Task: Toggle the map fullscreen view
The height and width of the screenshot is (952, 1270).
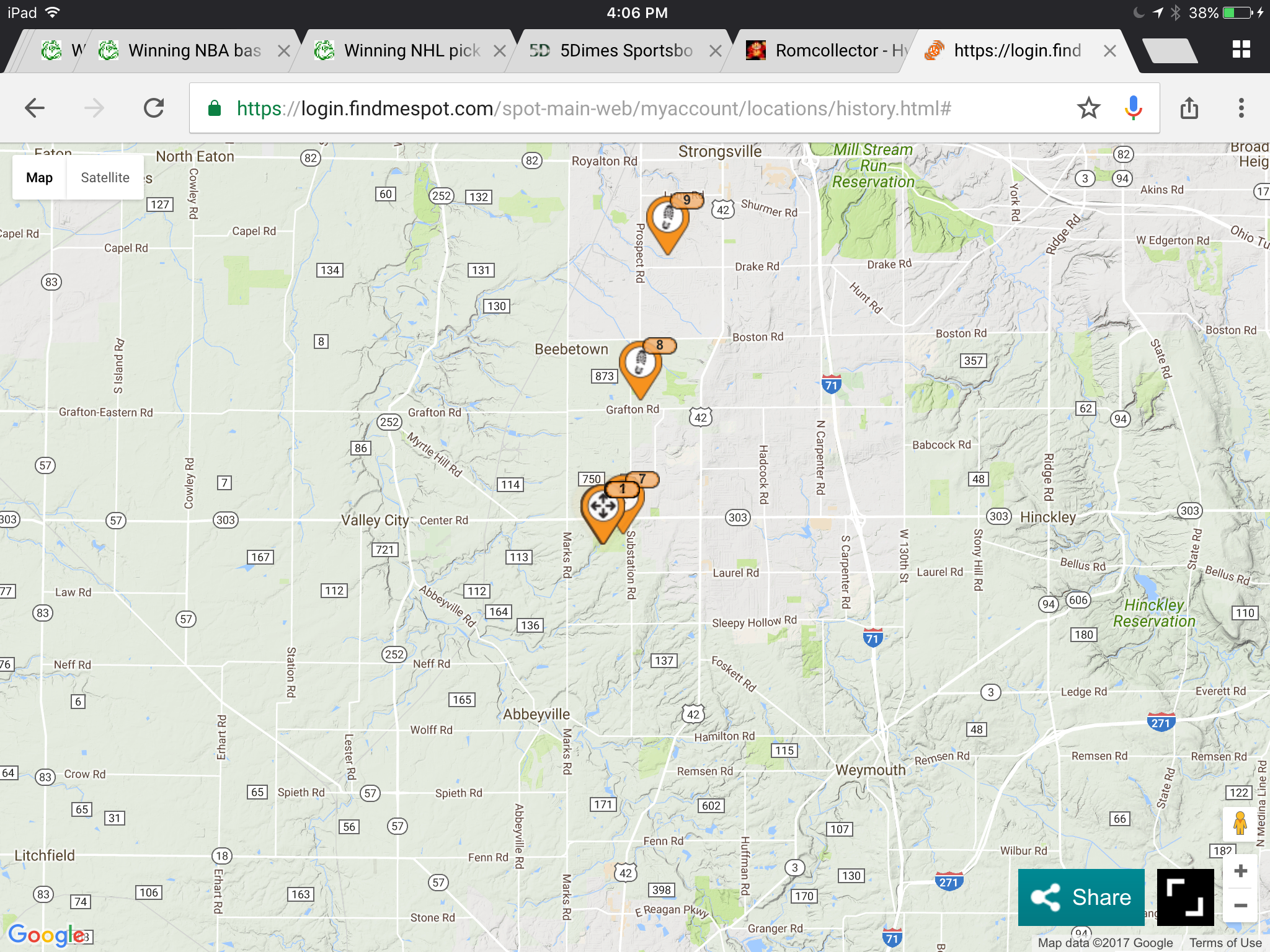Action: coord(1185,897)
